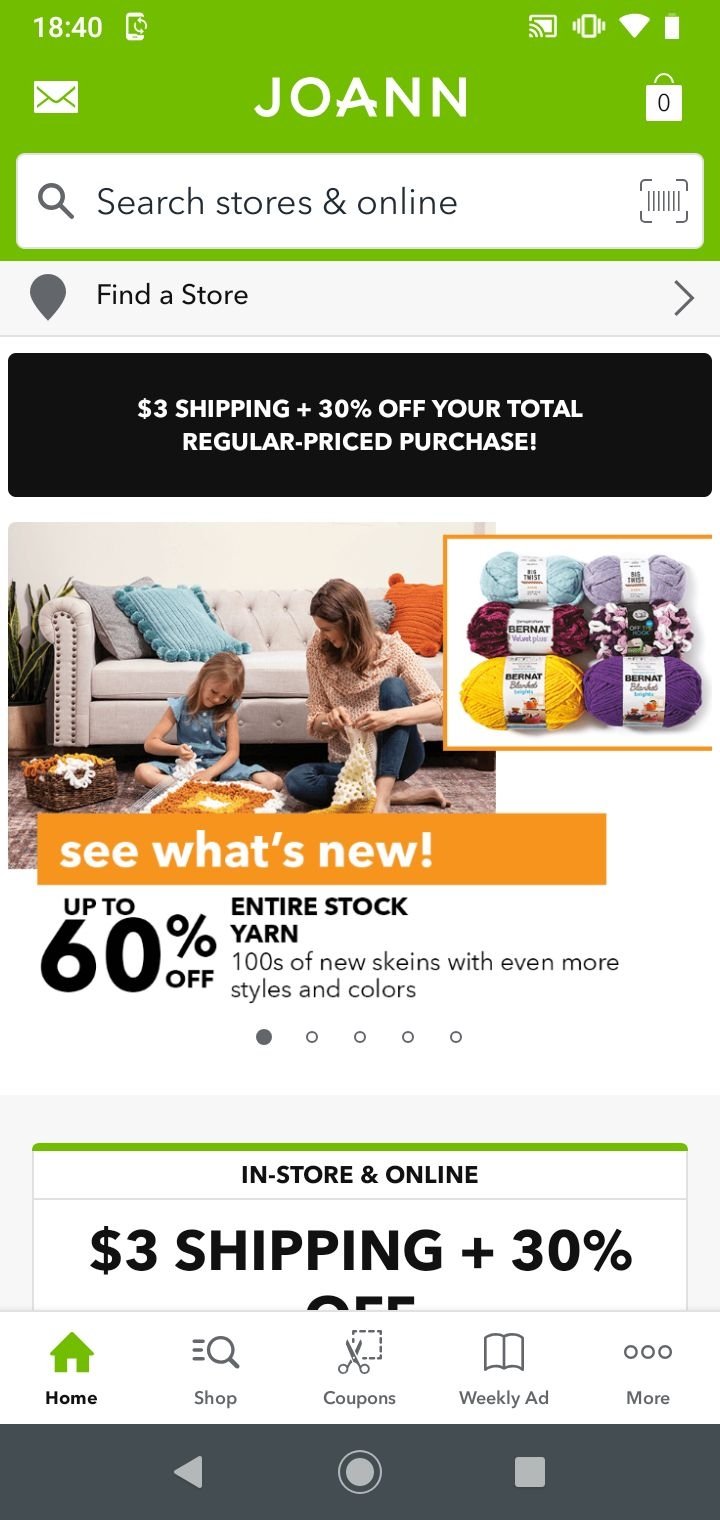720x1520 pixels.
Task: Select the Home tab
Action: pos(72,1368)
